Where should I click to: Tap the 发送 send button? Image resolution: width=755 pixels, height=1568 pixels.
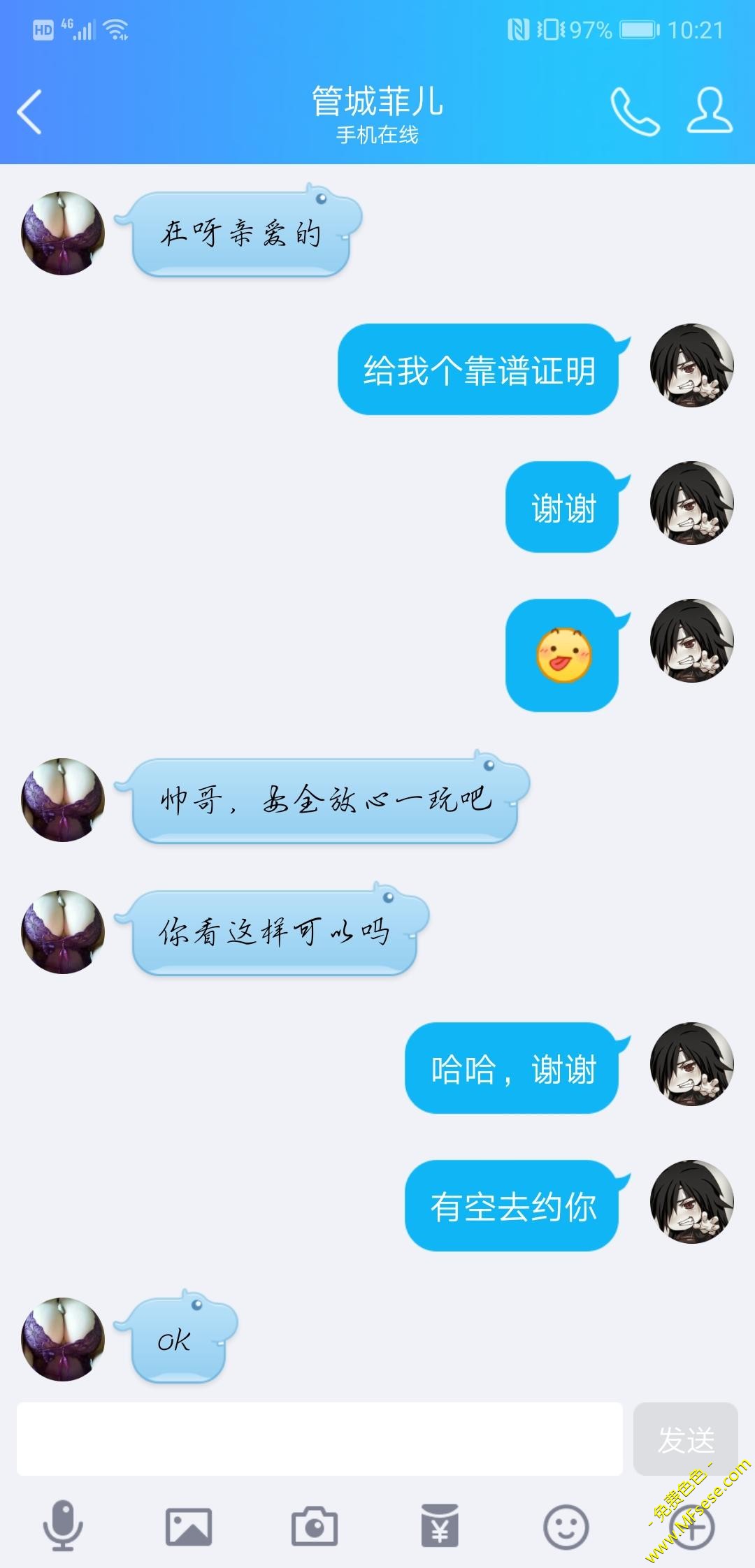(x=685, y=1439)
